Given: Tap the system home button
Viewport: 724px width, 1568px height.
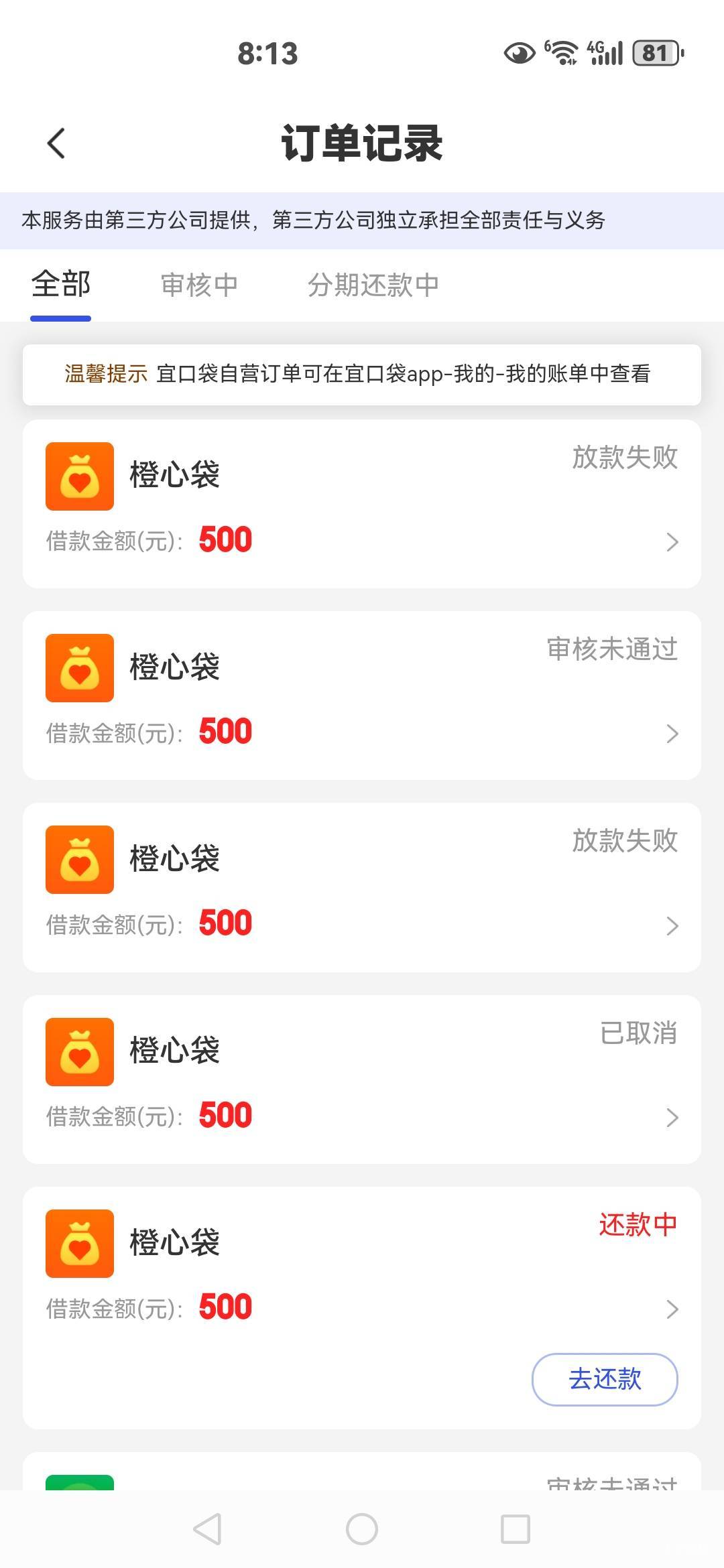Looking at the screenshot, I should 362,1529.
